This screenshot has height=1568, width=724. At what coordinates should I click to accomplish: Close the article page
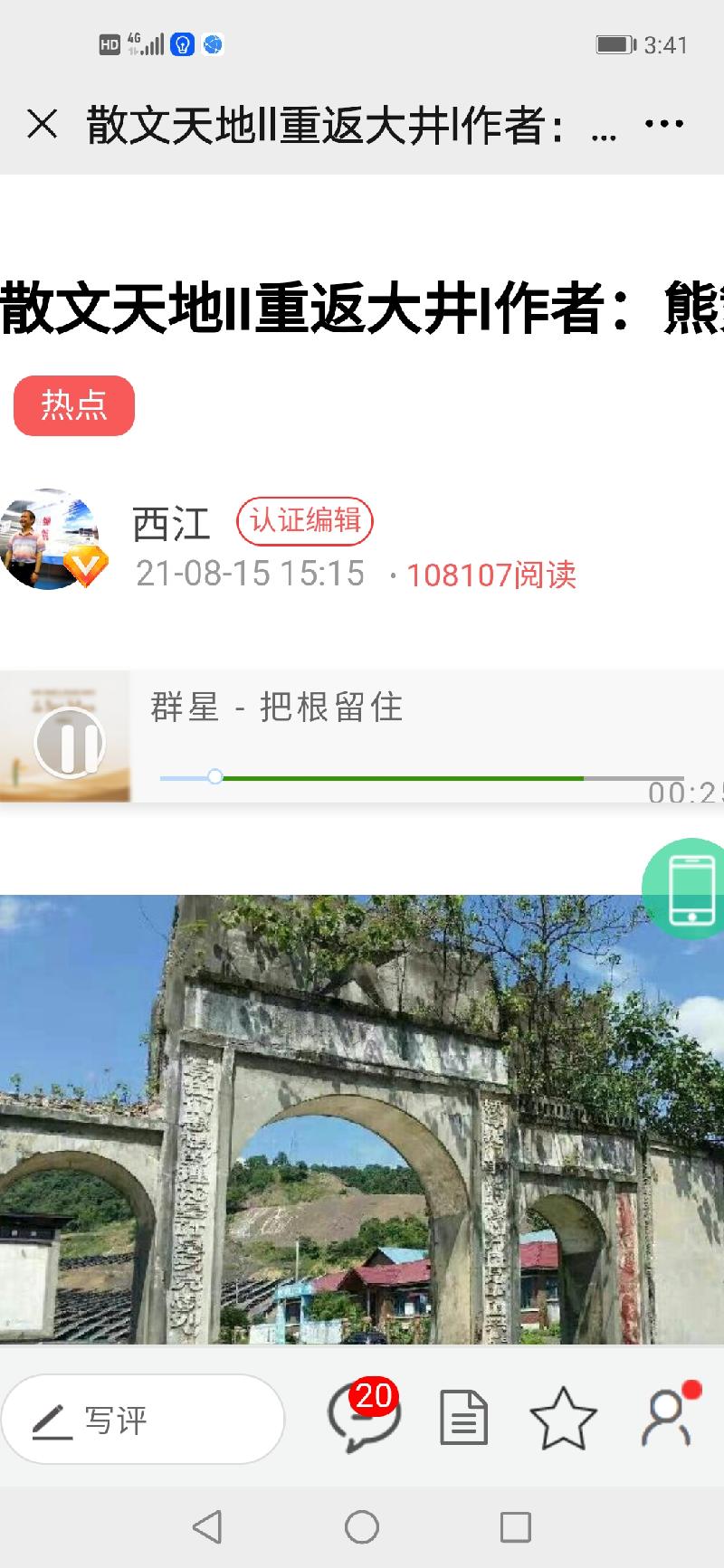(43, 124)
